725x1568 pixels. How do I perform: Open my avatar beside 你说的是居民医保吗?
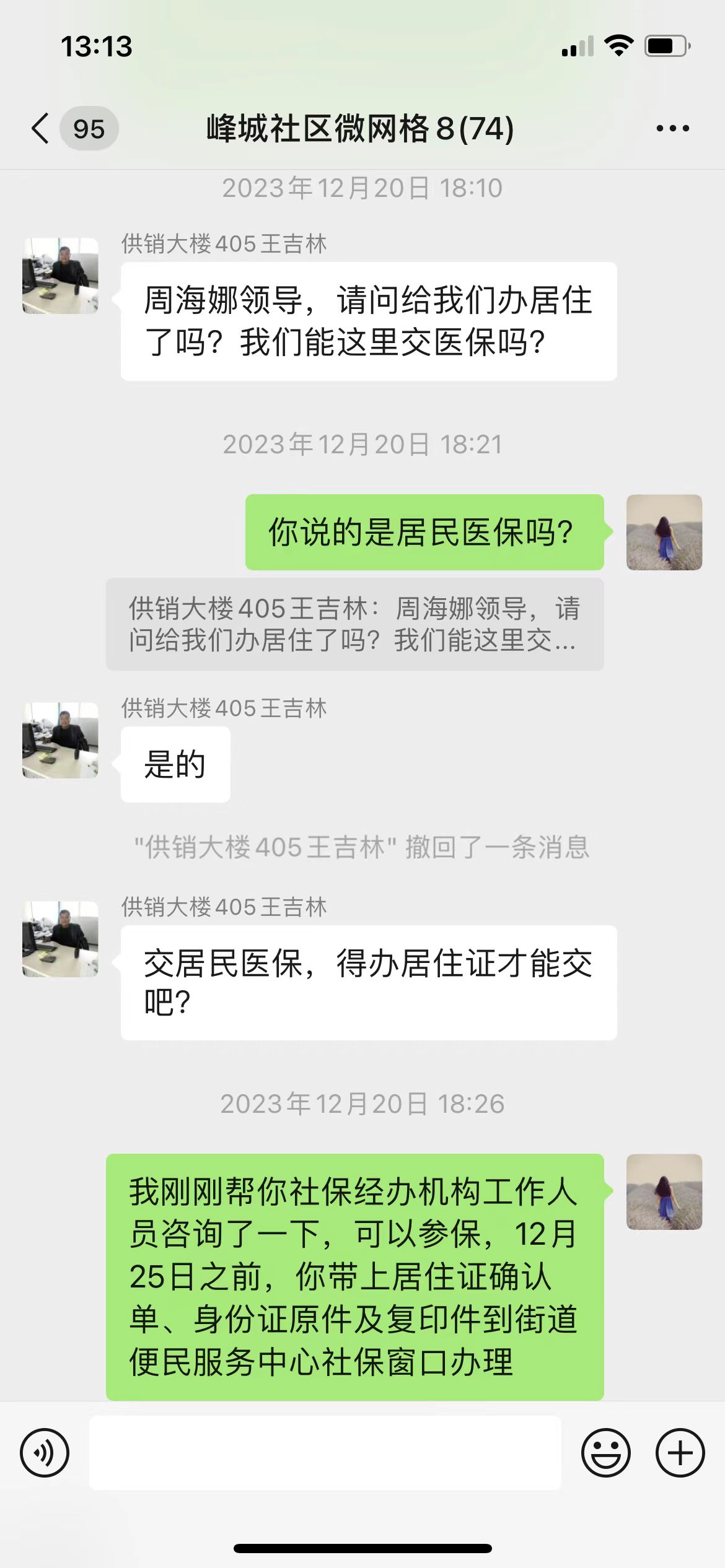coord(664,532)
